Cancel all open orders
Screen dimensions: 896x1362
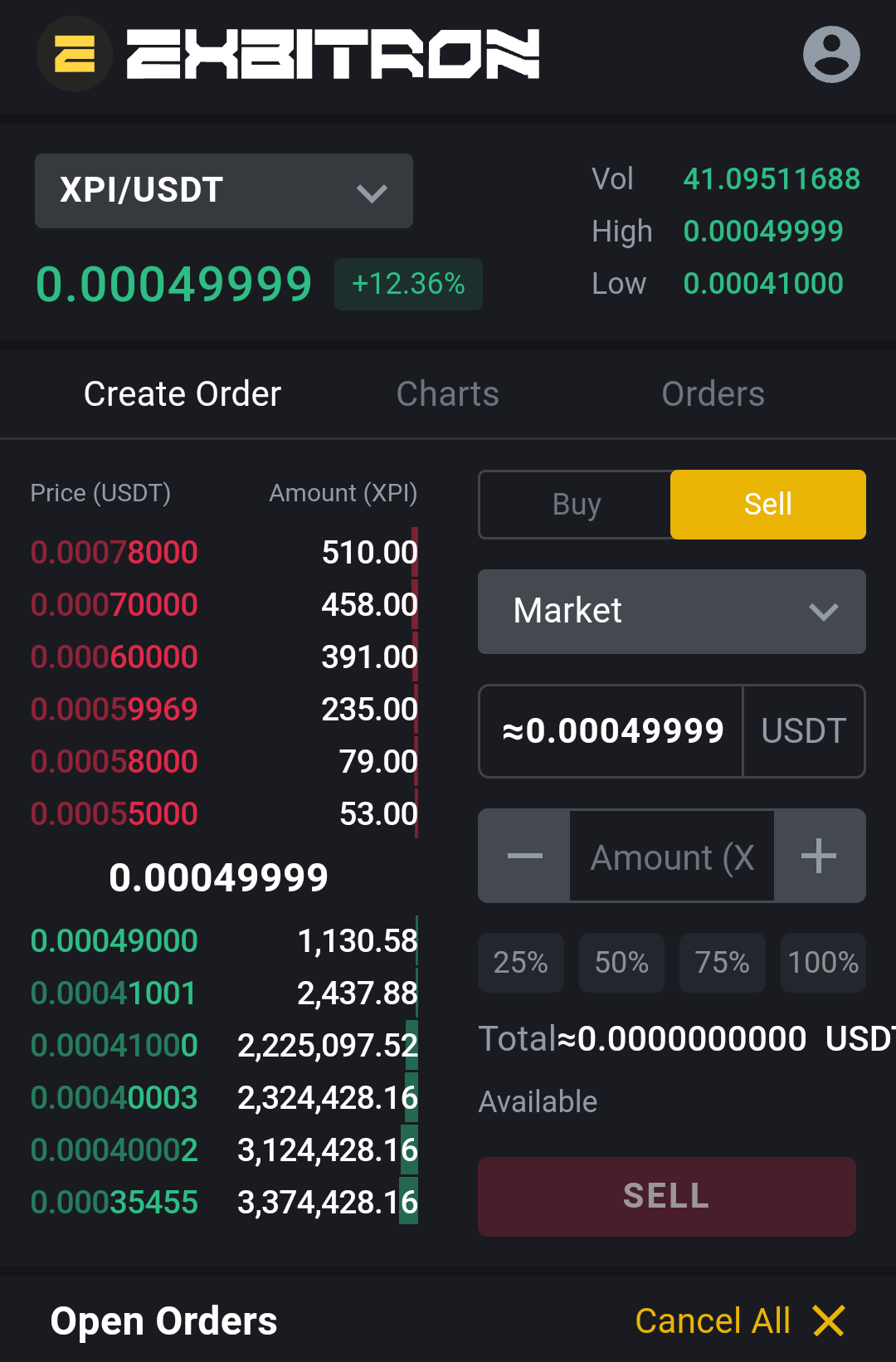pyautogui.click(x=740, y=1321)
